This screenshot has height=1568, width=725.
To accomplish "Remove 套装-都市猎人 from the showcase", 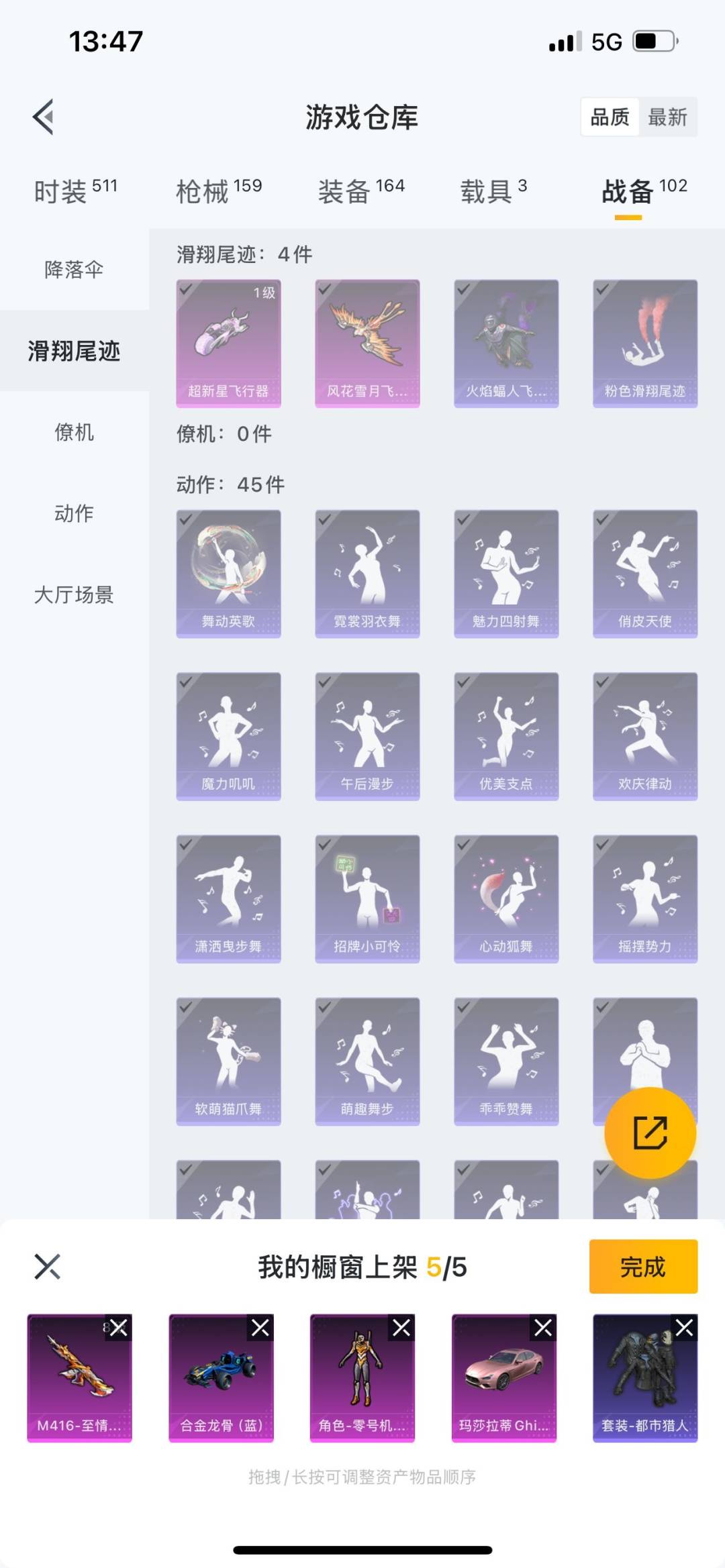I will coord(684,1327).
